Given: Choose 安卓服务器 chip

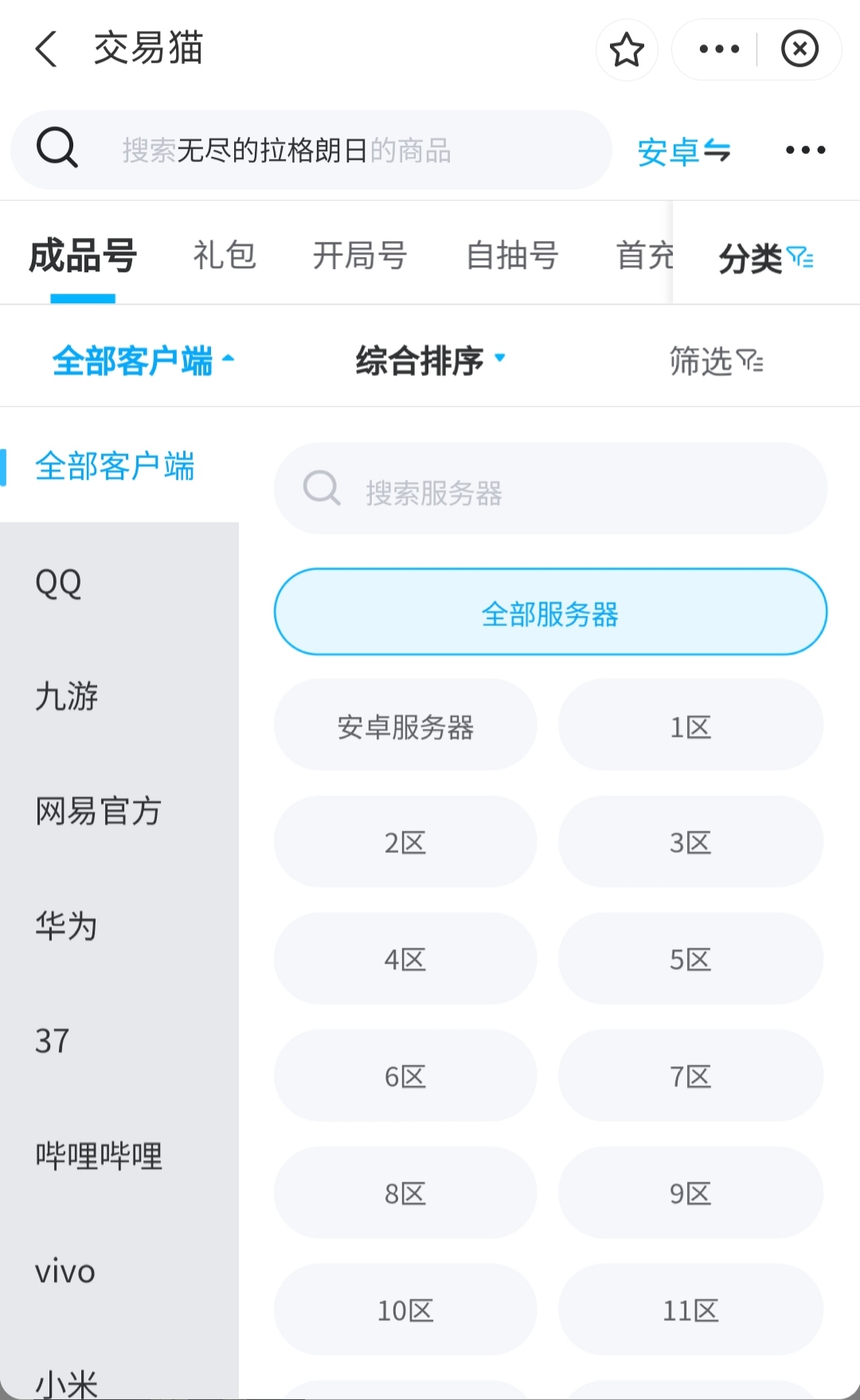Looking at the screenshot, I should 405,726.
